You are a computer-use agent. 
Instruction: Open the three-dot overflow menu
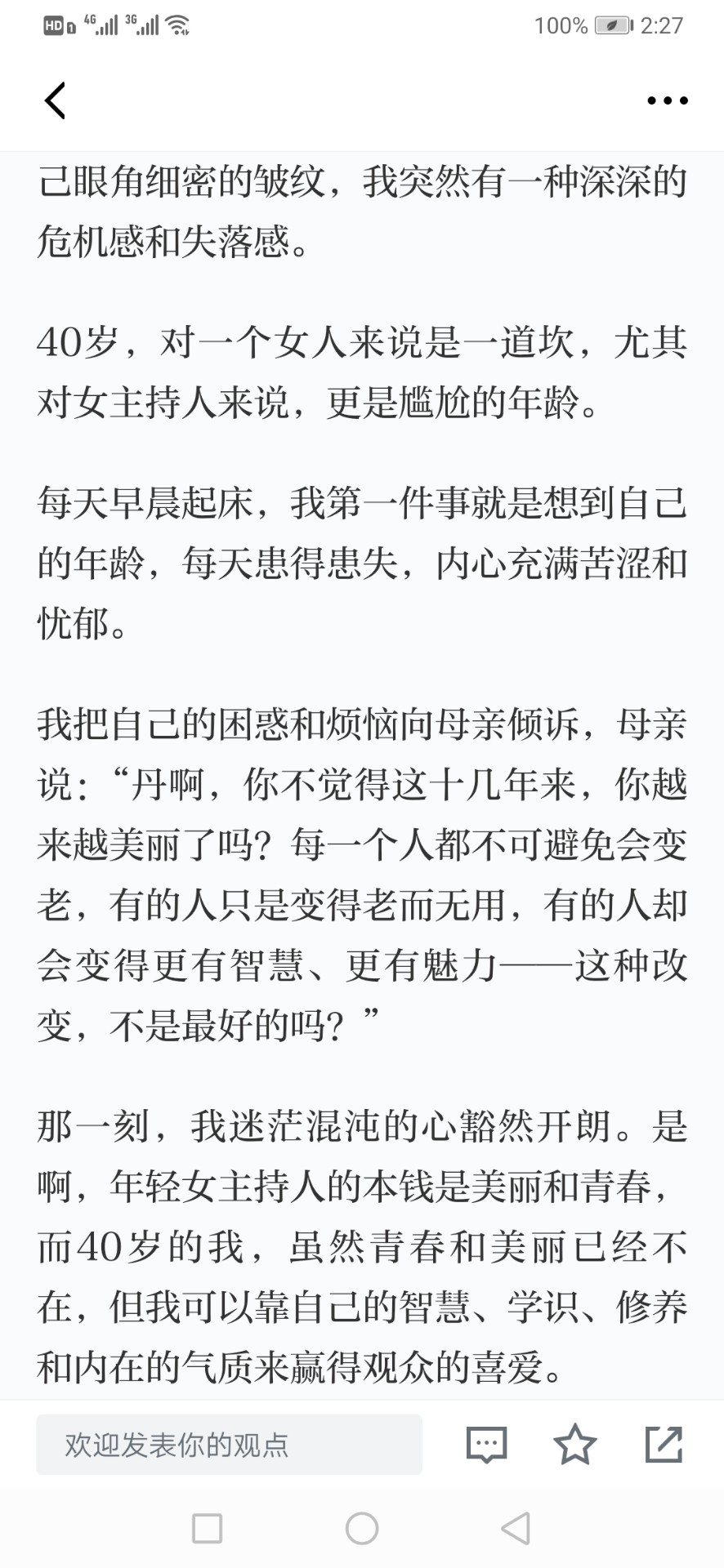667,100
